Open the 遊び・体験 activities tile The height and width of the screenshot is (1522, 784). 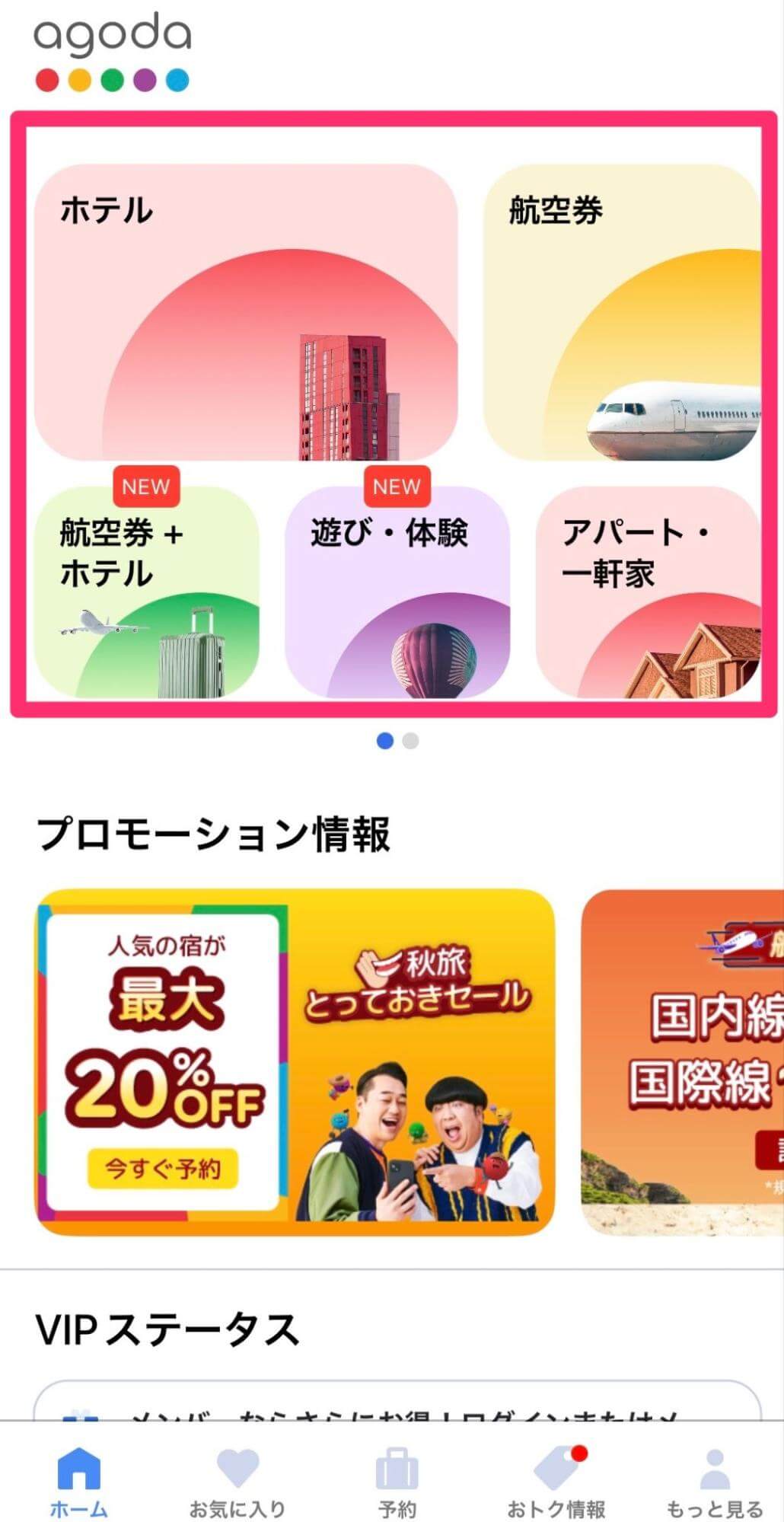point(397,592)
